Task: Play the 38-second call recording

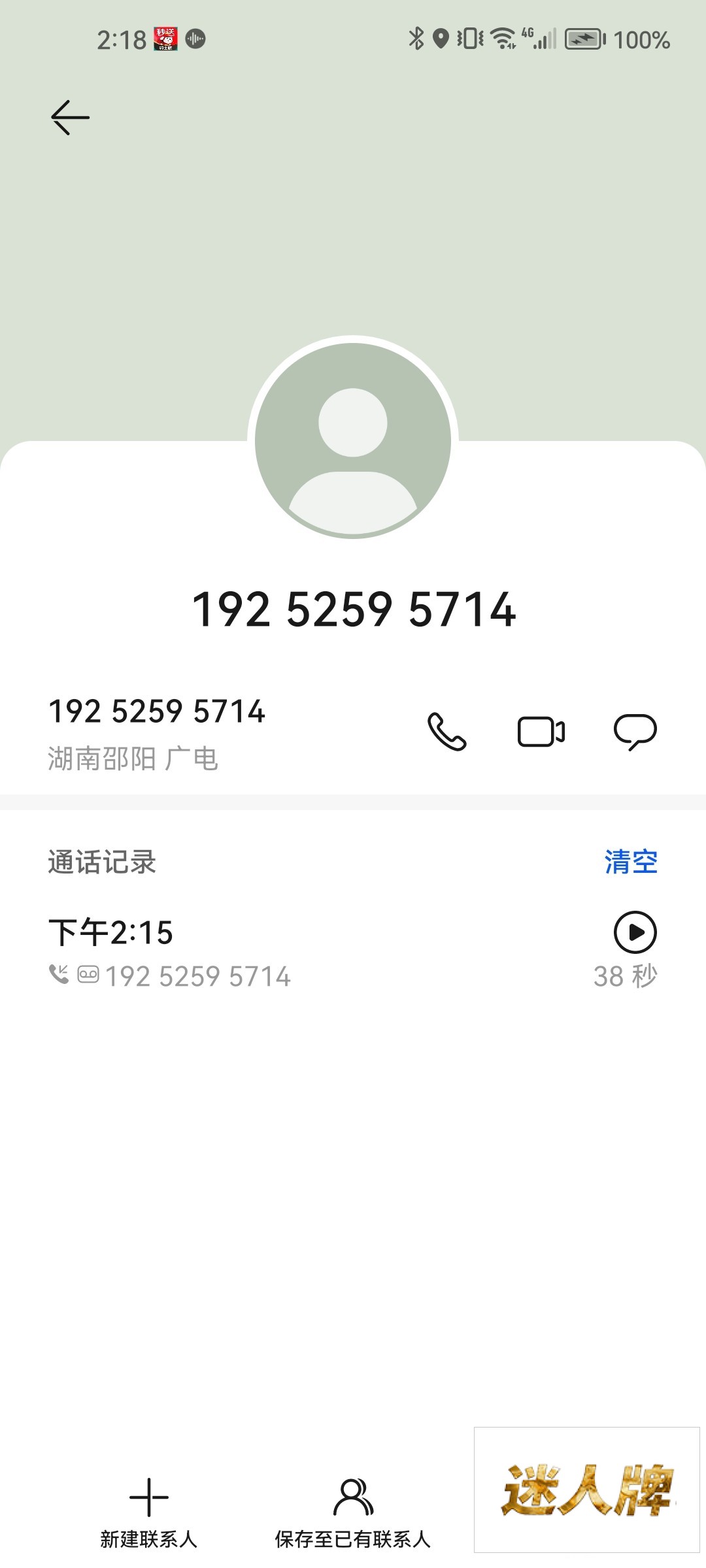Action: [x=635, y=932]
